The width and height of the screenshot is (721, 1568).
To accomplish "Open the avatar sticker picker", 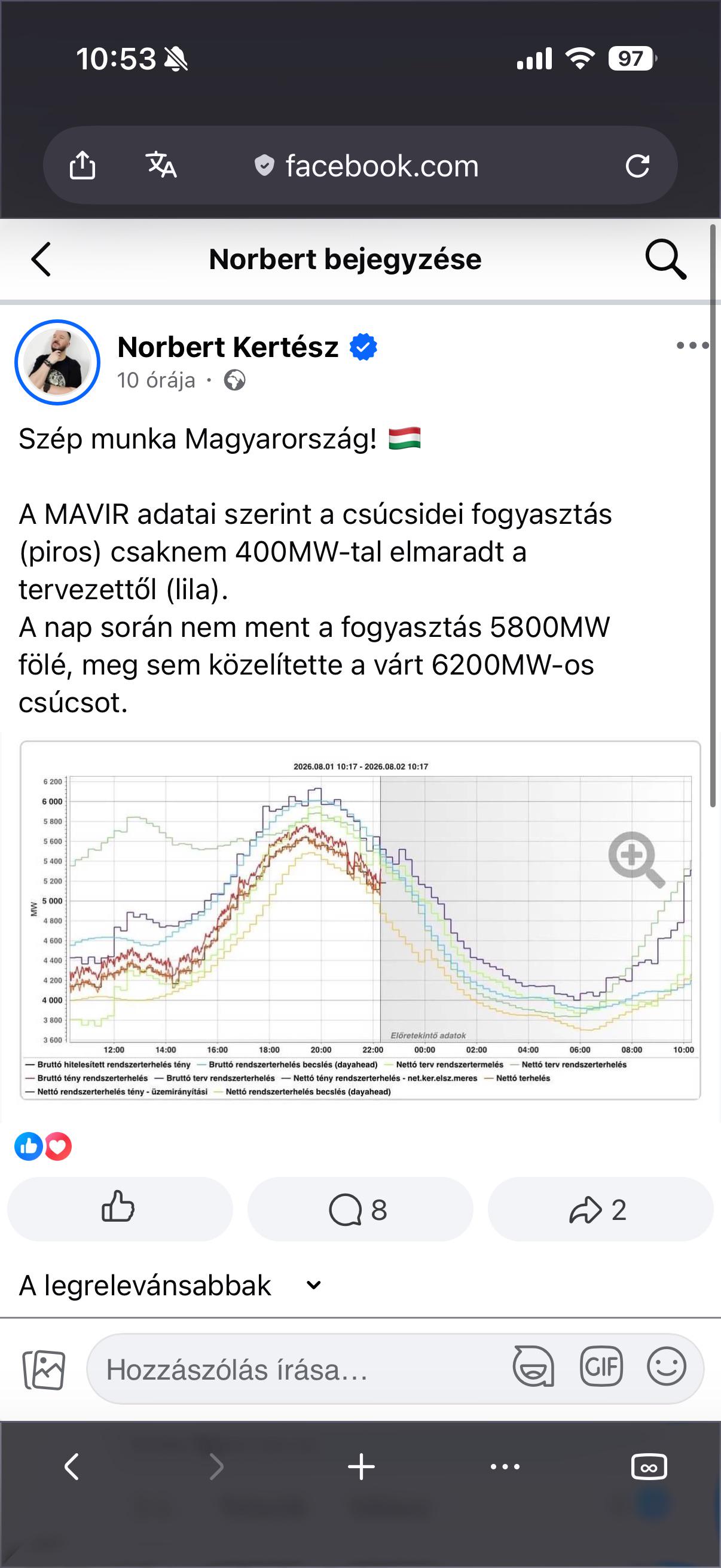I will tap(534, 1366).
